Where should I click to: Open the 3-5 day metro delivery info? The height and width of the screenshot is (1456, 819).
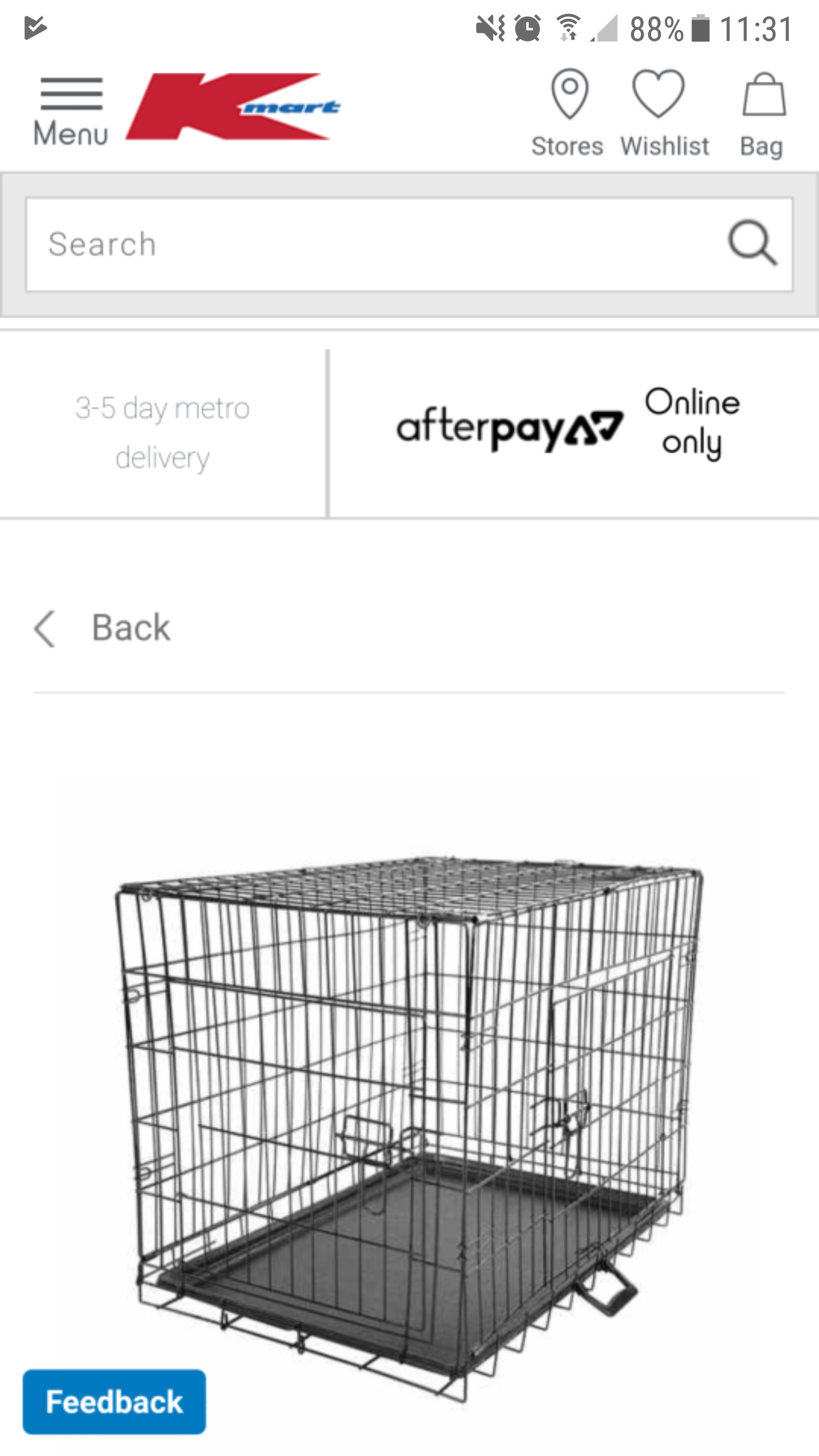(x=163, y=432)
